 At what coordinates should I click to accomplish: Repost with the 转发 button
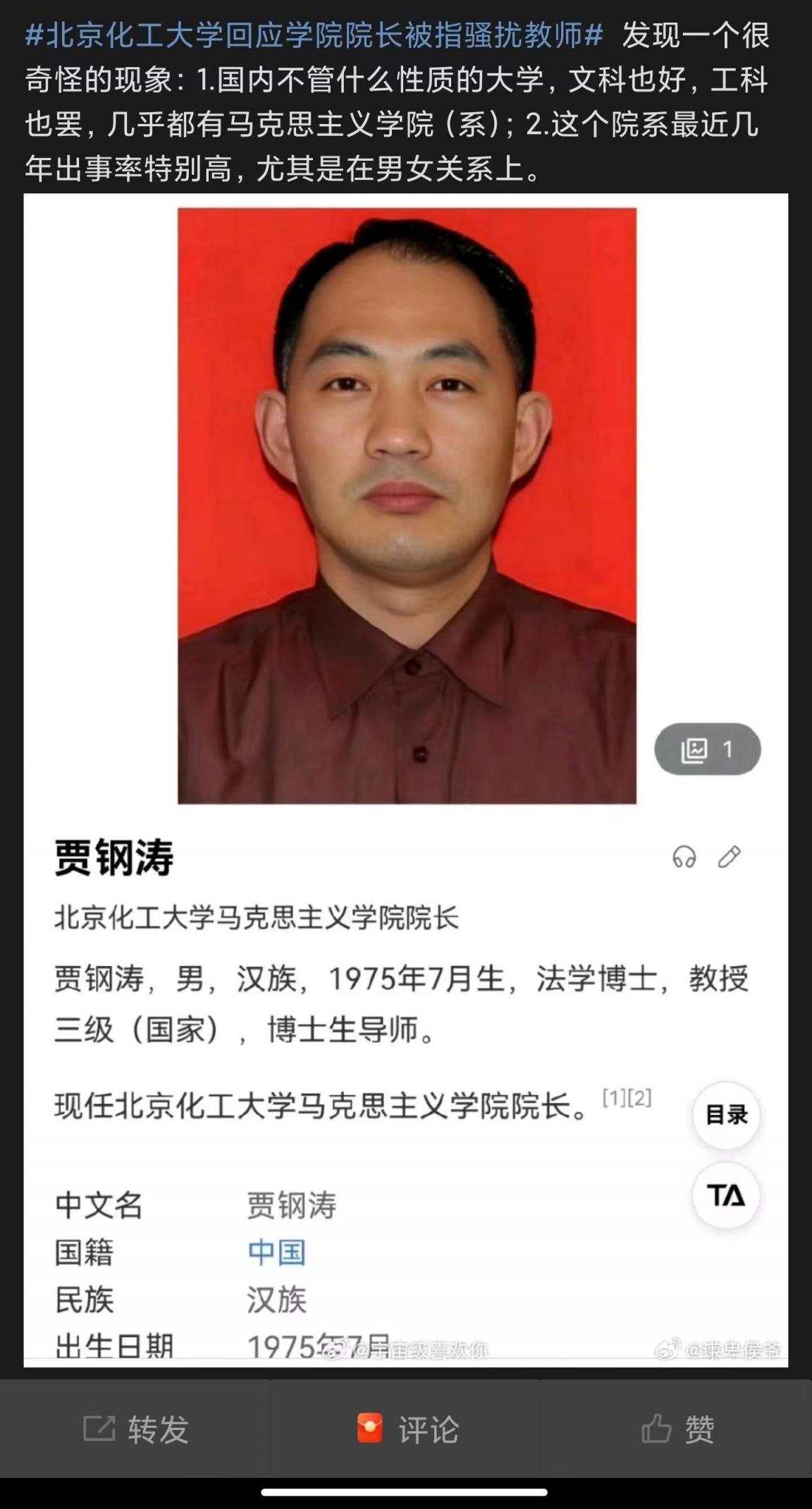click(x=135, y=1429)
